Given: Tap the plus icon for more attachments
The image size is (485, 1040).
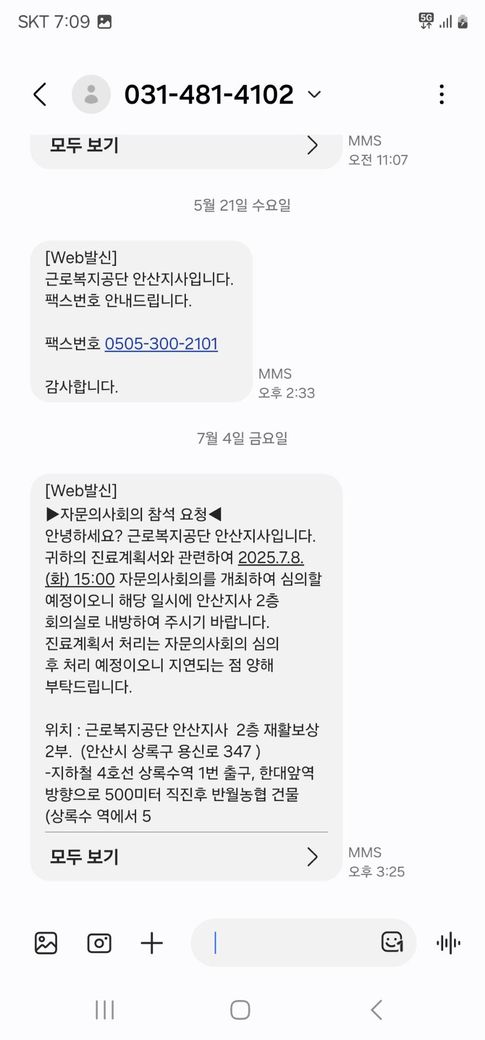Looking at the screenshot, I should [152, 943].
